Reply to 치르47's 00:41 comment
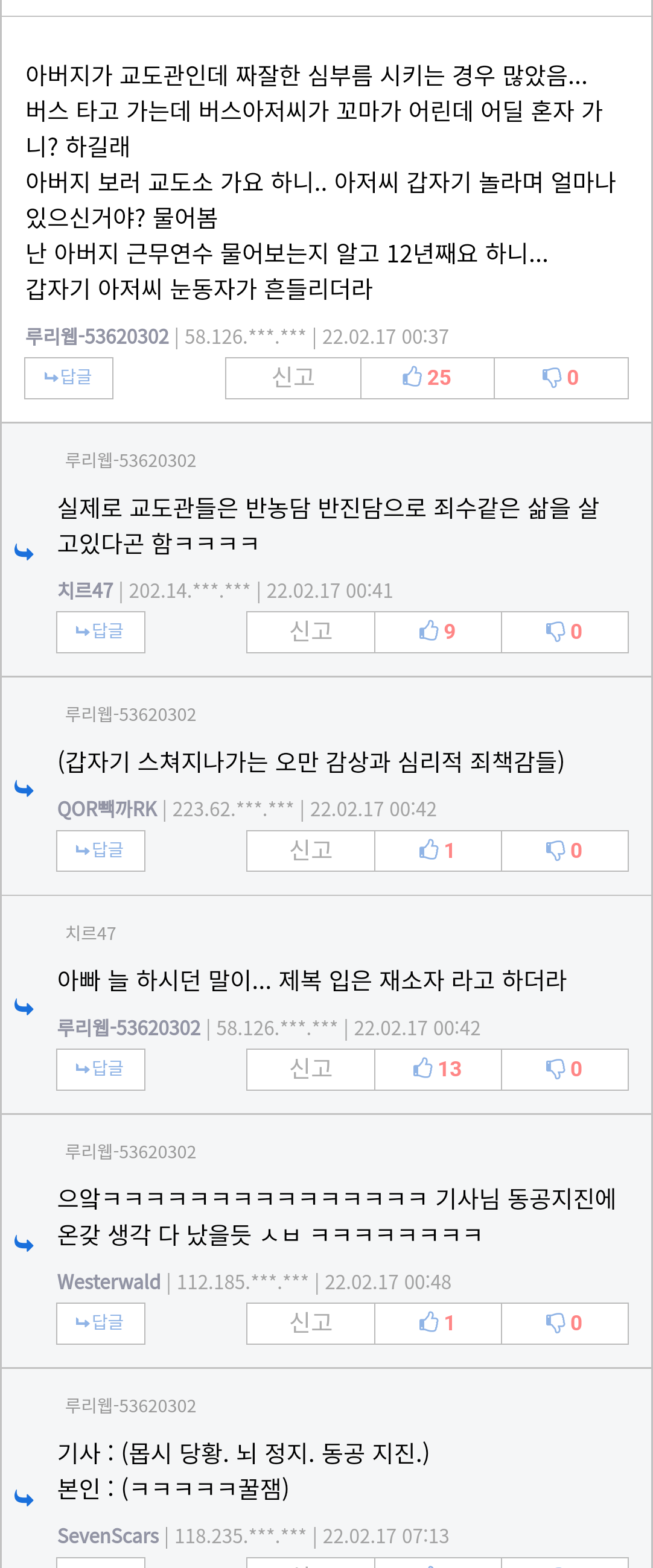The image size is (653, 1568). click(101, 631)
